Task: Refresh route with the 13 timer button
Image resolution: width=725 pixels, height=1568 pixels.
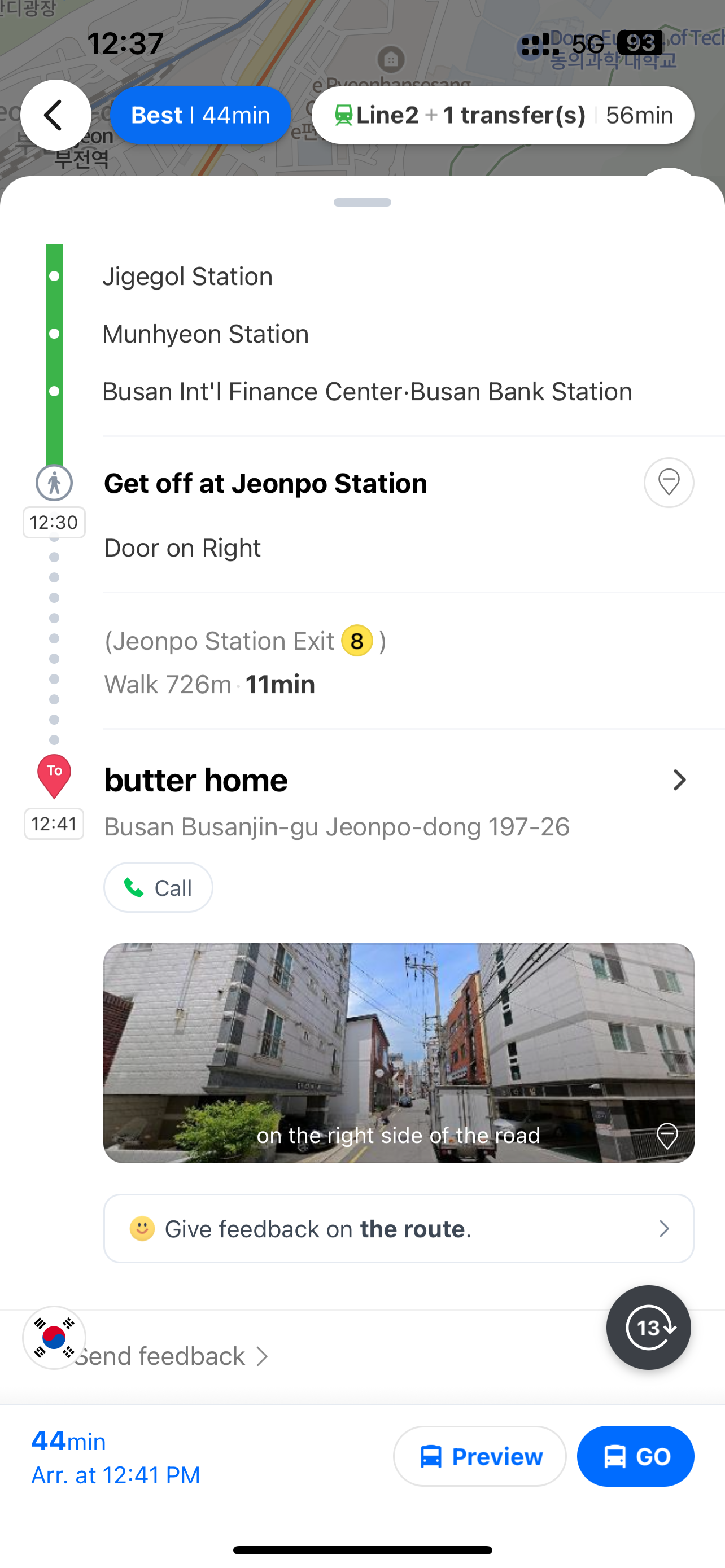Action: click(648, 1327)
